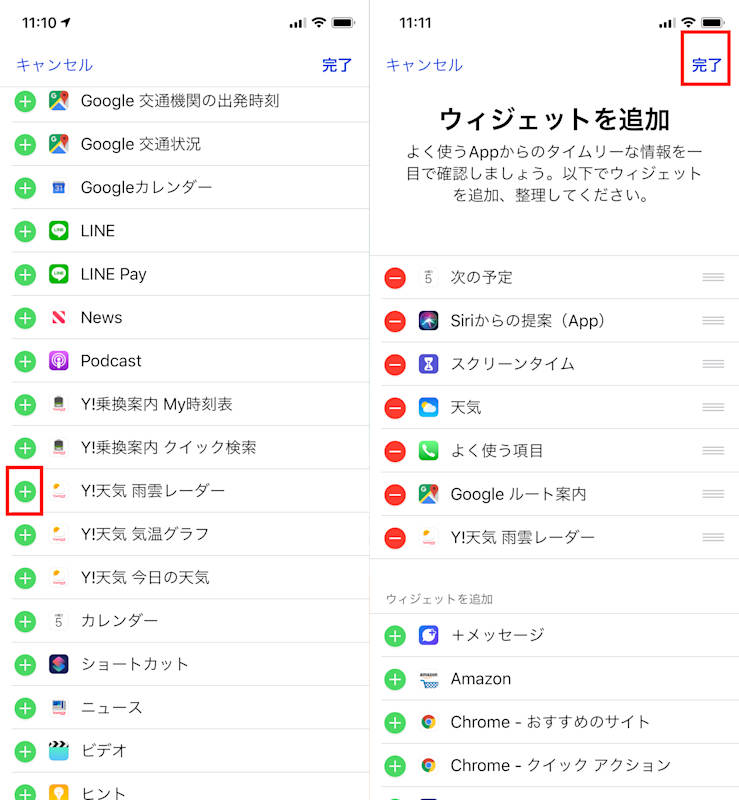Add the Y!天気 雨雲レーダー widget
739x800 pixels.
(25, 491)
